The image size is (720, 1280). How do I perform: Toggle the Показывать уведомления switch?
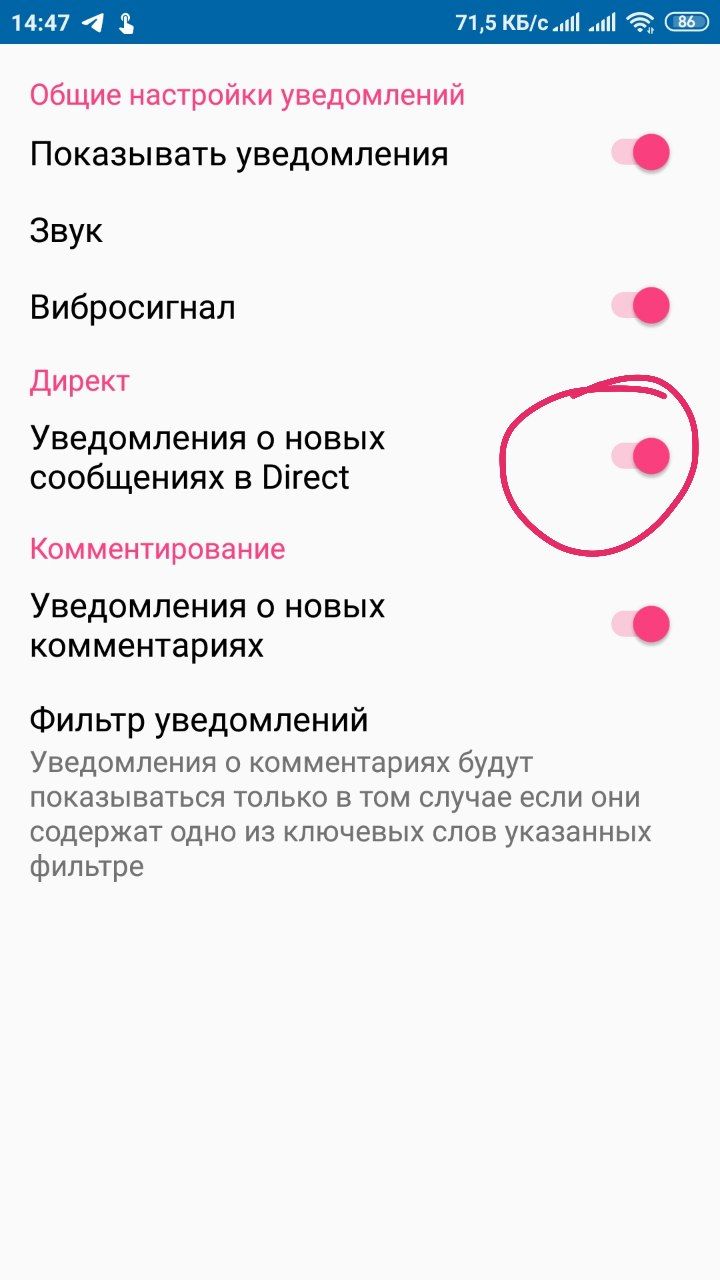pos(640,154)
